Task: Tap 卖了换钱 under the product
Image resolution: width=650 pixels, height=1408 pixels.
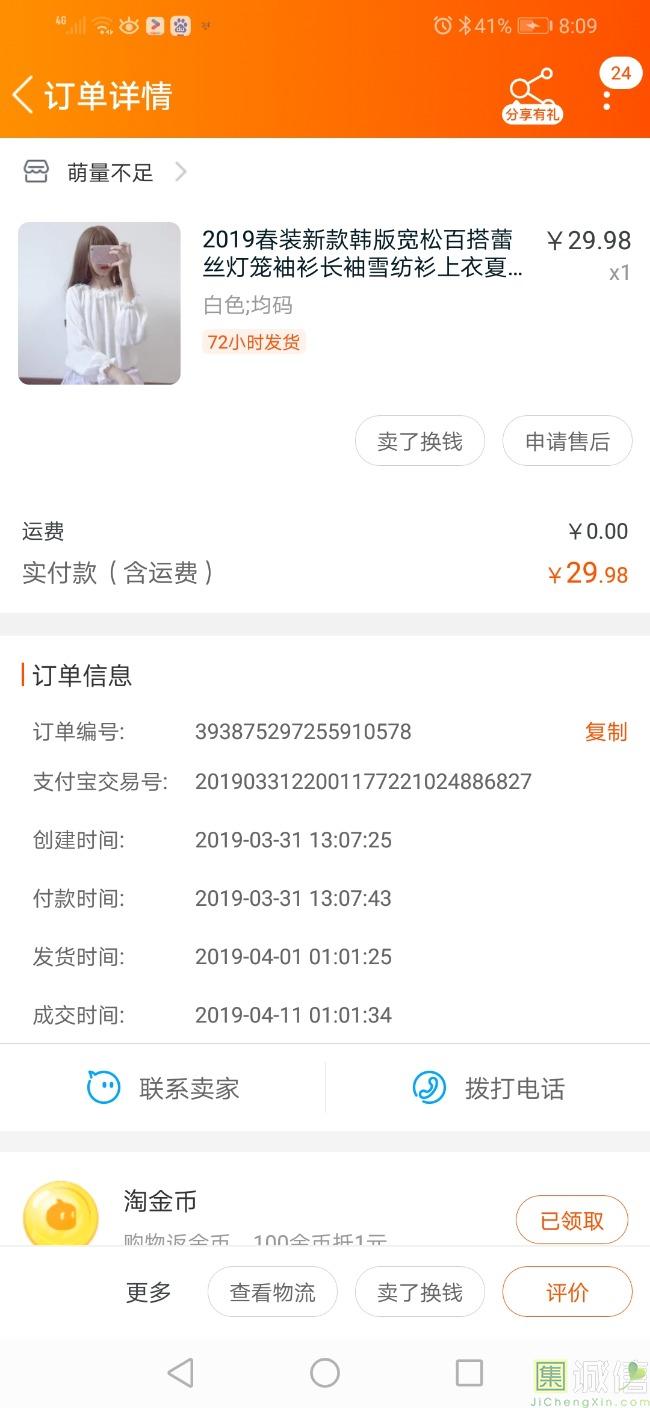Action: pyautogui.click(x=420, y=441)
